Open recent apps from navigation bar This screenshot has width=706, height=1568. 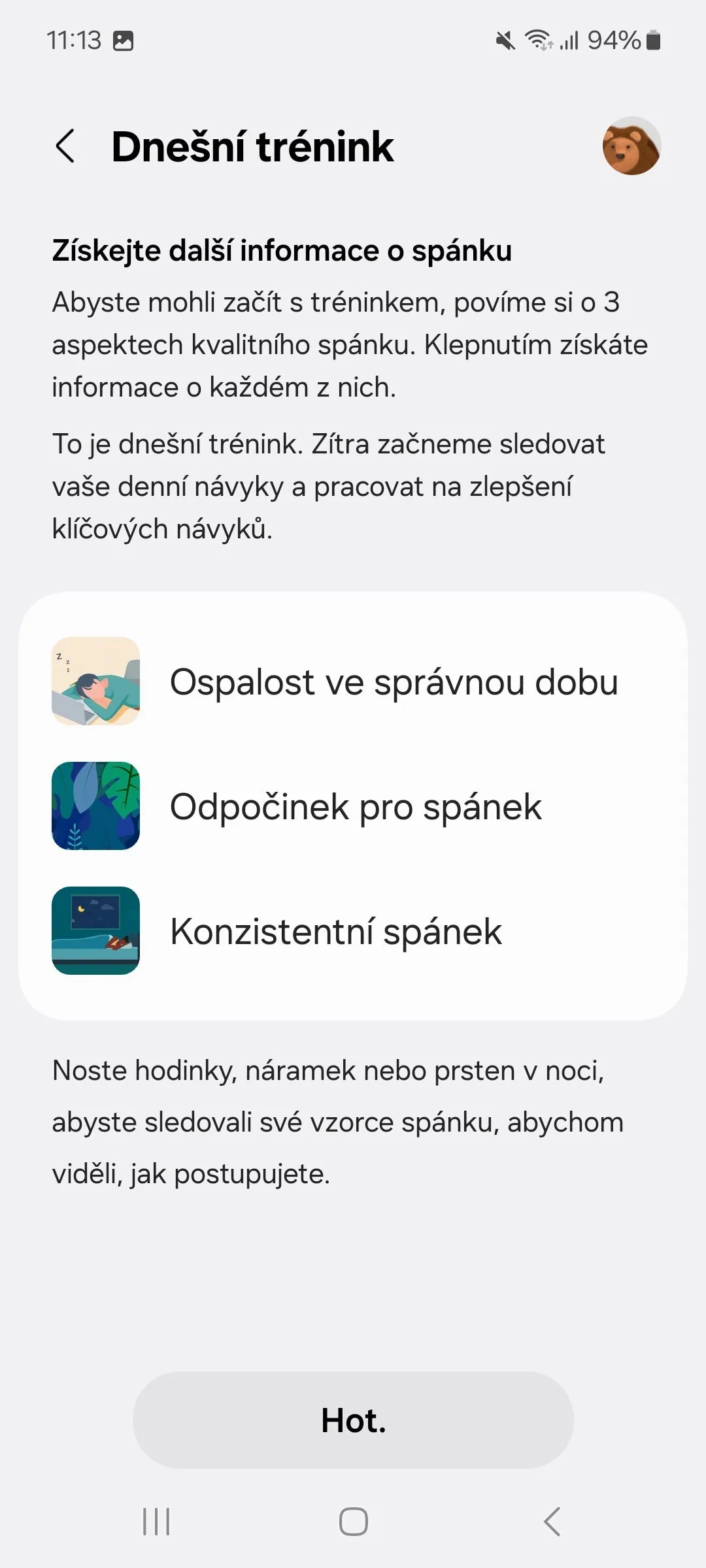156,1522
